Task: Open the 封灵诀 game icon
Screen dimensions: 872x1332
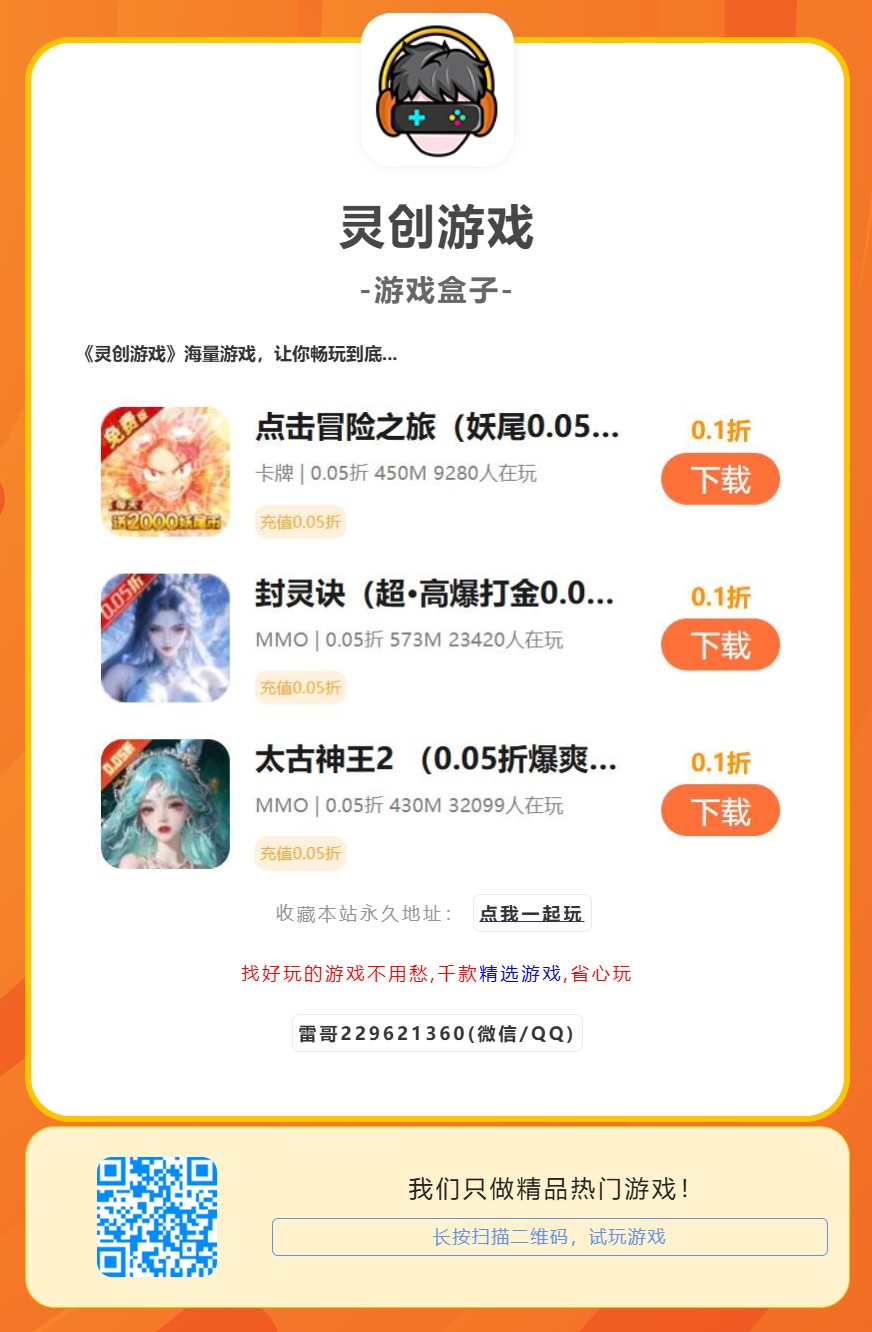Action: 165,638
